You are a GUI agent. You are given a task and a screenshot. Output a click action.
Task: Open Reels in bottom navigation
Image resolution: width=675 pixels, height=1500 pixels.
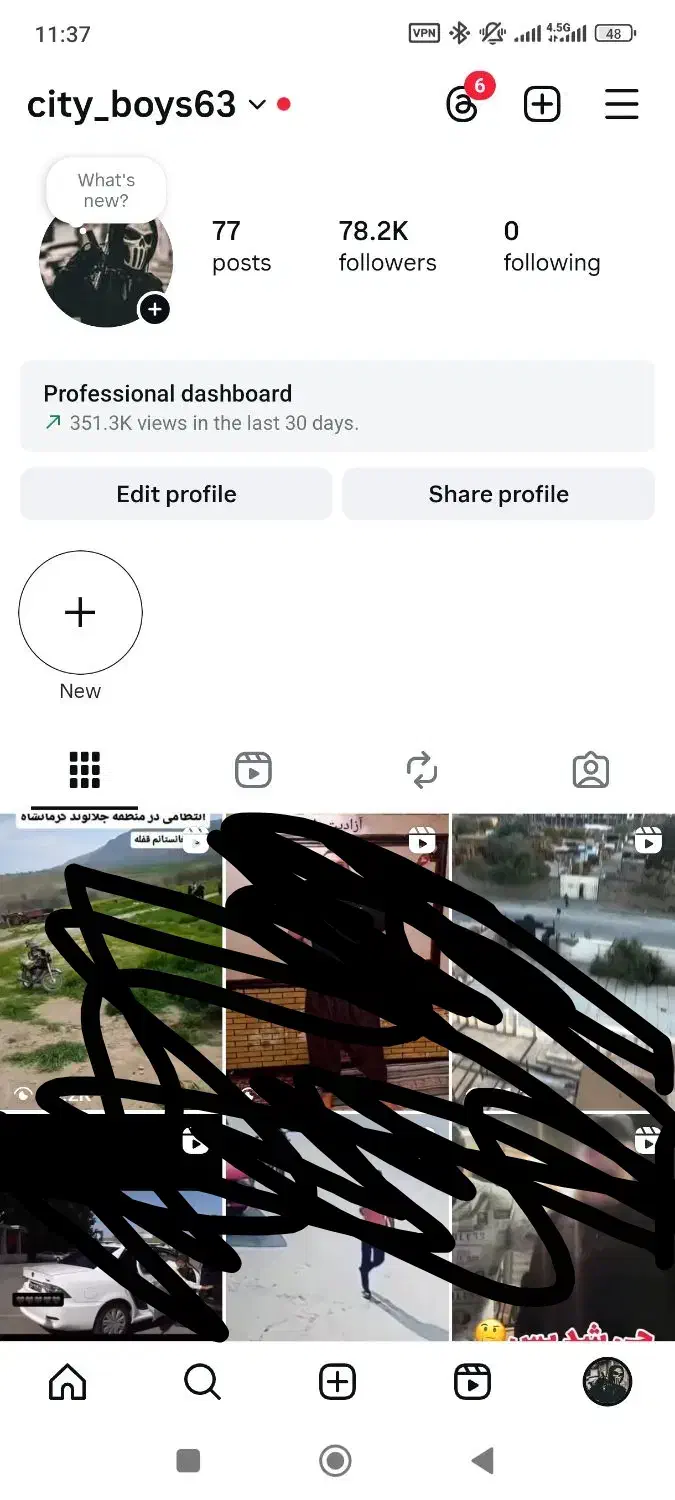[472, 1382]
